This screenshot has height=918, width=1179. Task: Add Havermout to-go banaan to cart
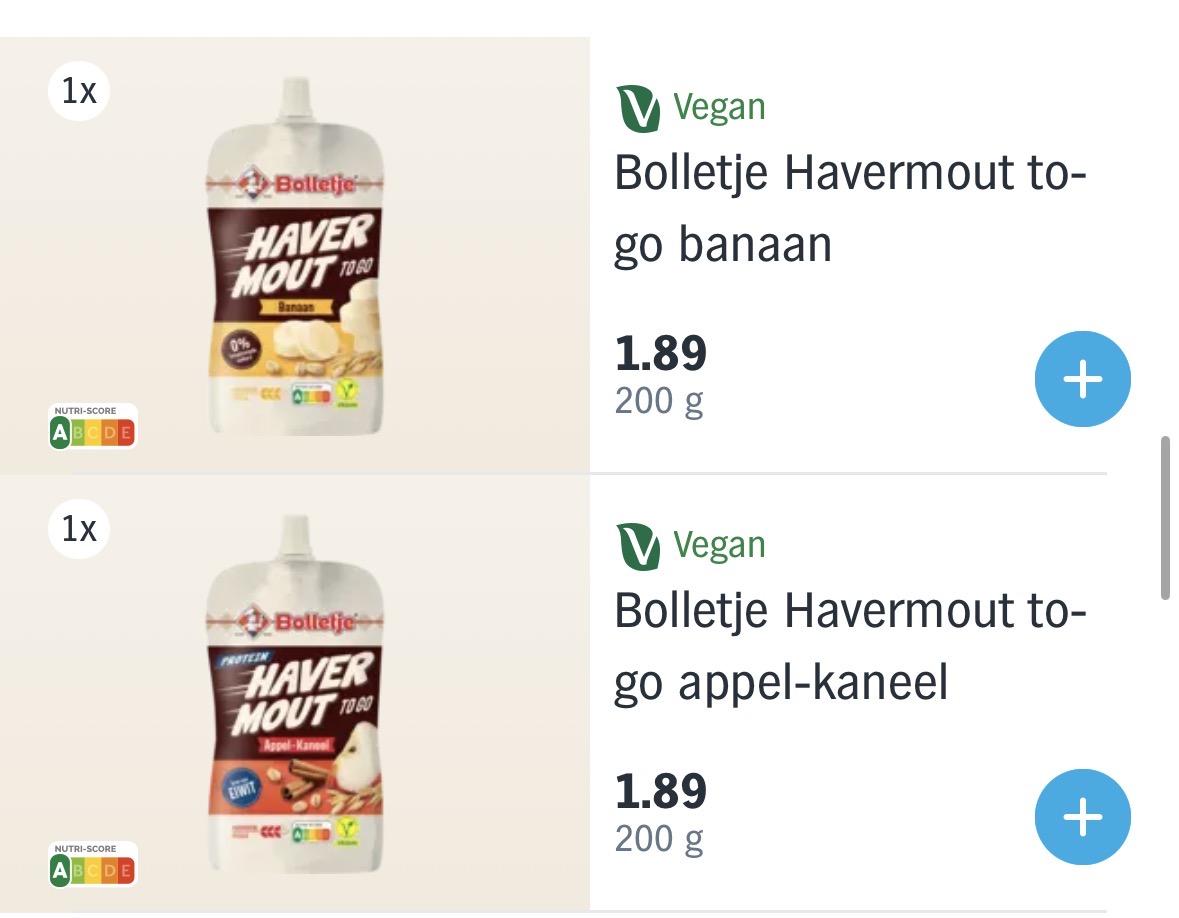pos(1082,380)
